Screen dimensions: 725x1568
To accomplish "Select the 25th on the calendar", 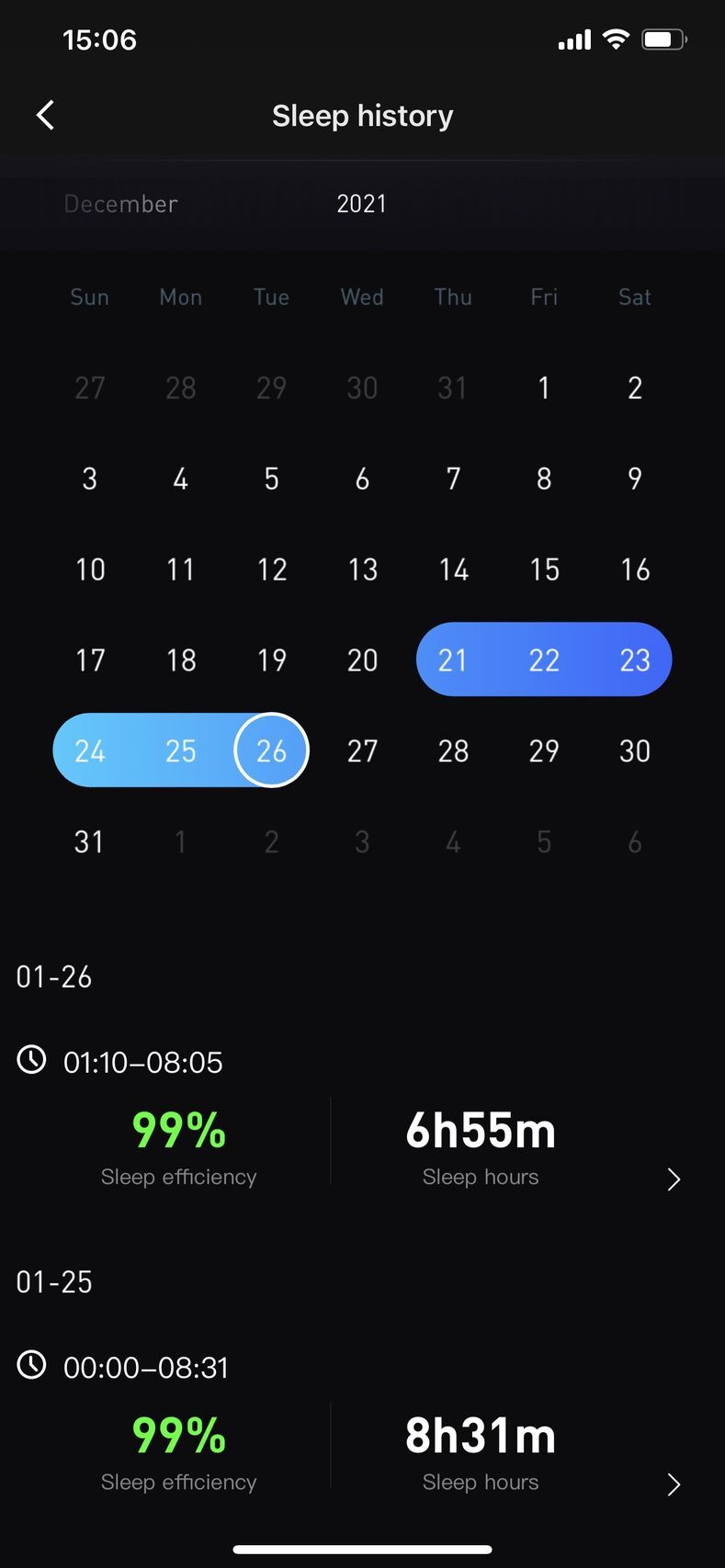I will click(180, 750).
